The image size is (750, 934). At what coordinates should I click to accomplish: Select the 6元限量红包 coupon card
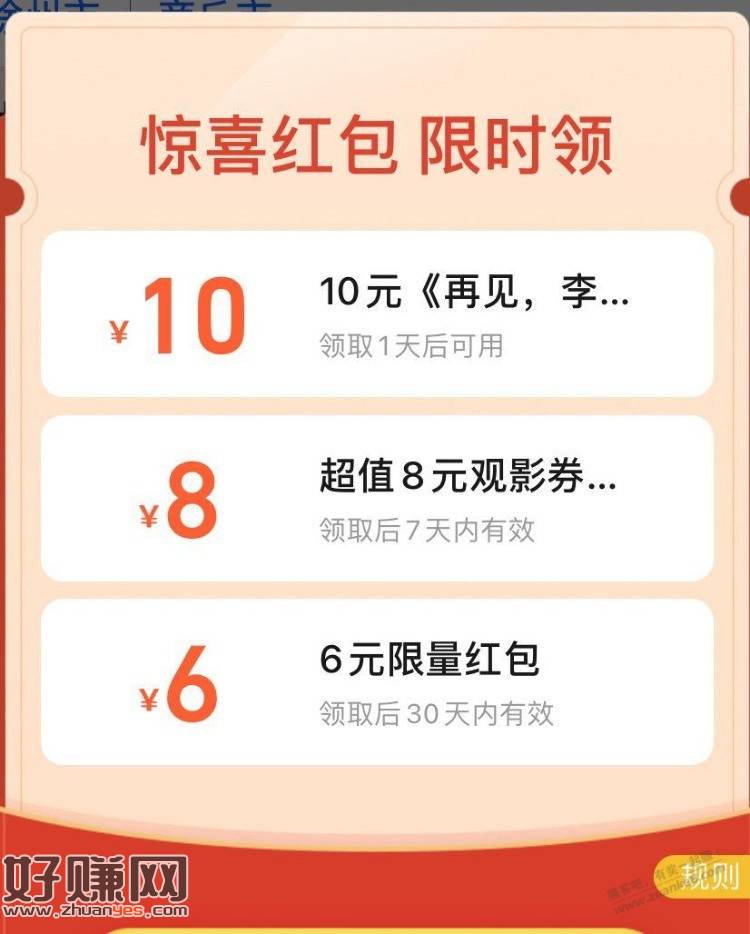377,682
